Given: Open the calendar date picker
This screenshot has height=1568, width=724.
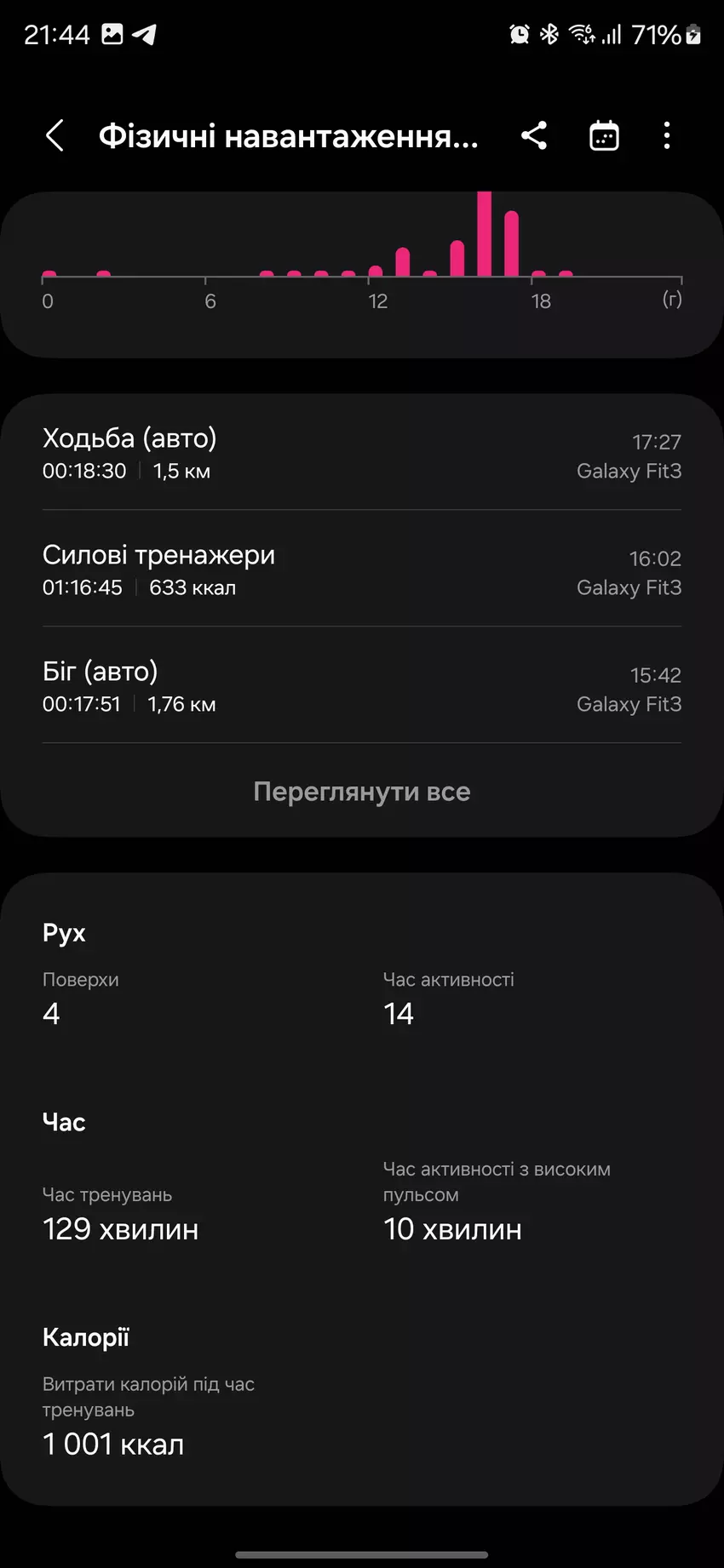Looking at the screenshot, I should coord(604,135).
